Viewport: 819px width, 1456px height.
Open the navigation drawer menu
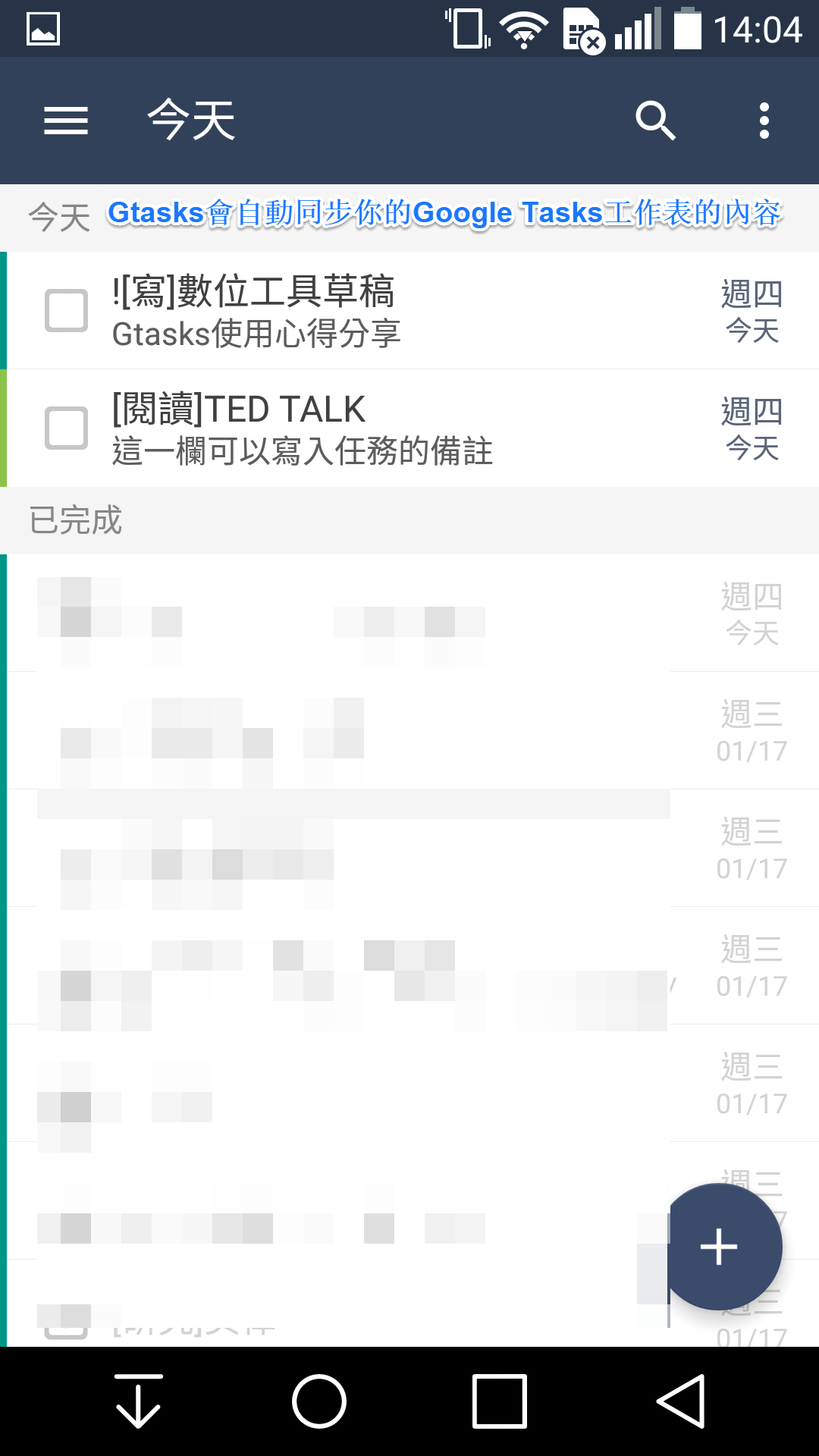(66, 121)
